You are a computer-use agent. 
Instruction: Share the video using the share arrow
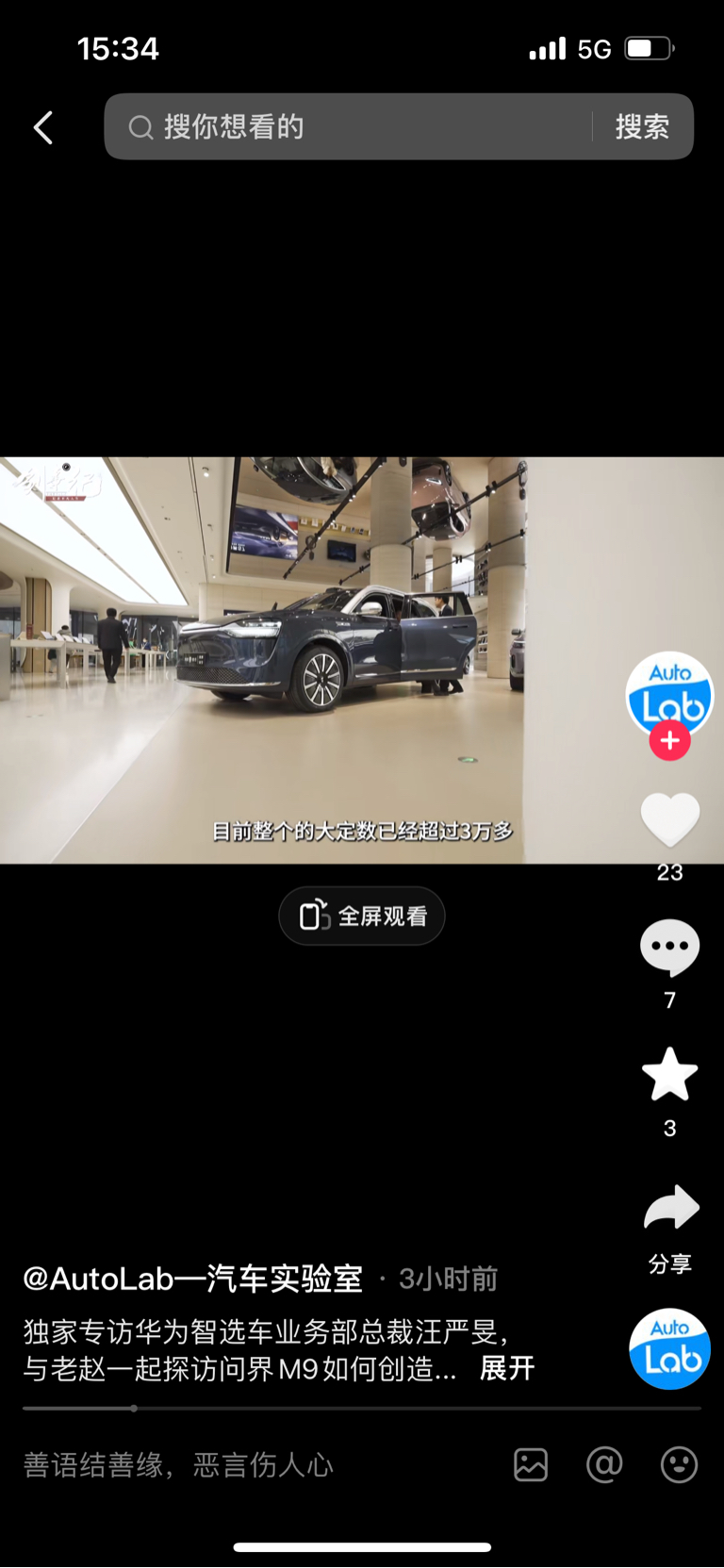pyautogui.click(x=669, y=1207)
